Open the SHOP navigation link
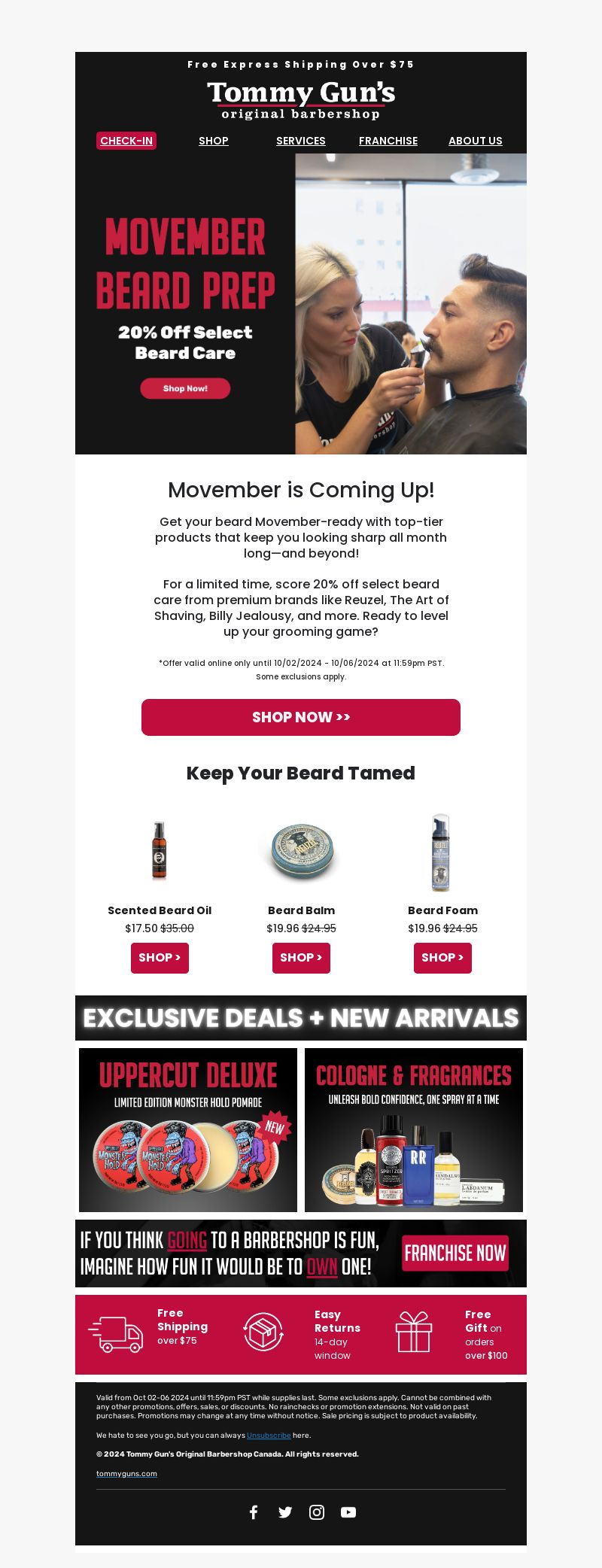602x1568 pixels. pyautogui.click(x=214, y=141)
